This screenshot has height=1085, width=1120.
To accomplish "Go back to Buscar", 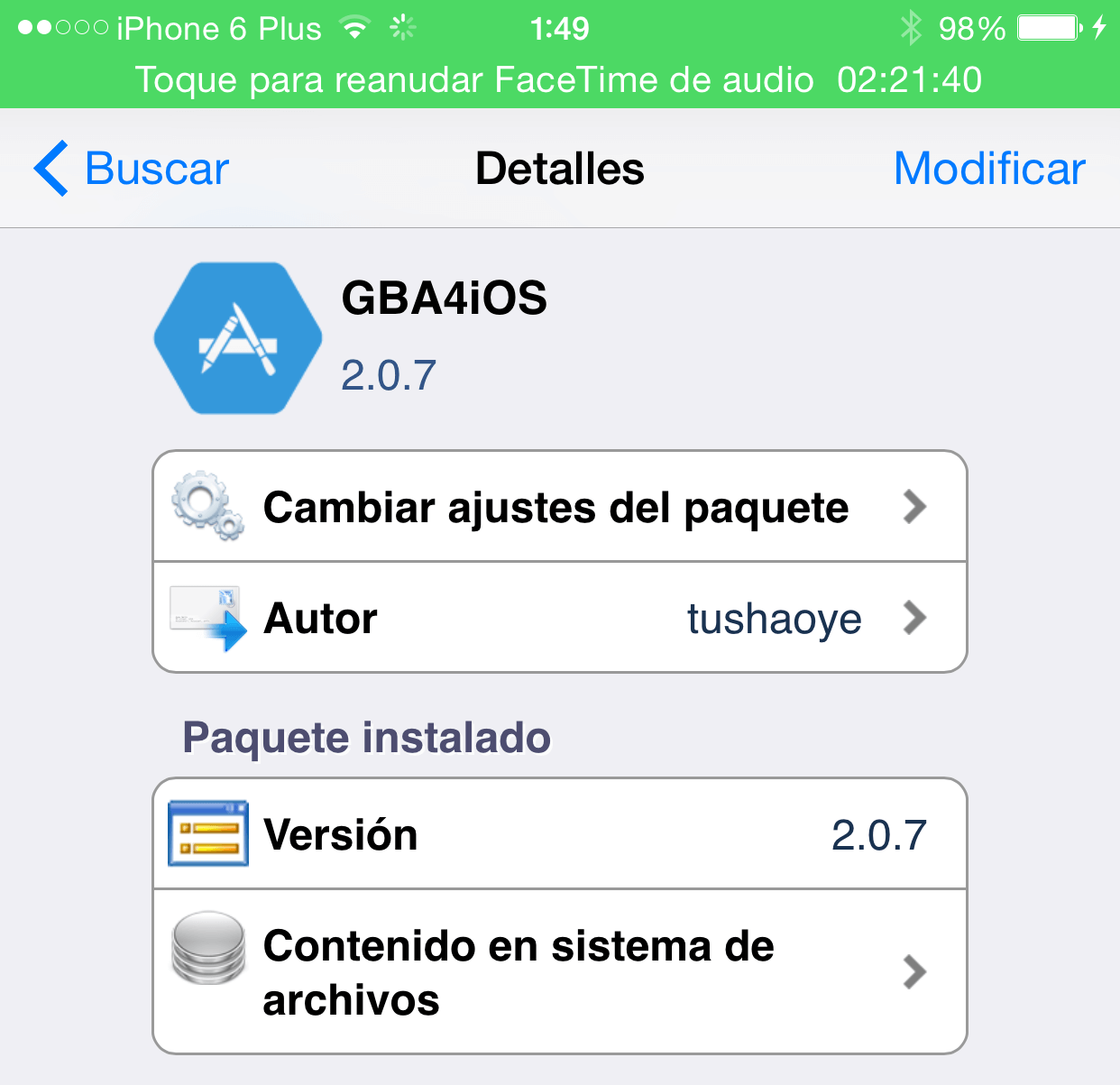I will pos(133,169).
